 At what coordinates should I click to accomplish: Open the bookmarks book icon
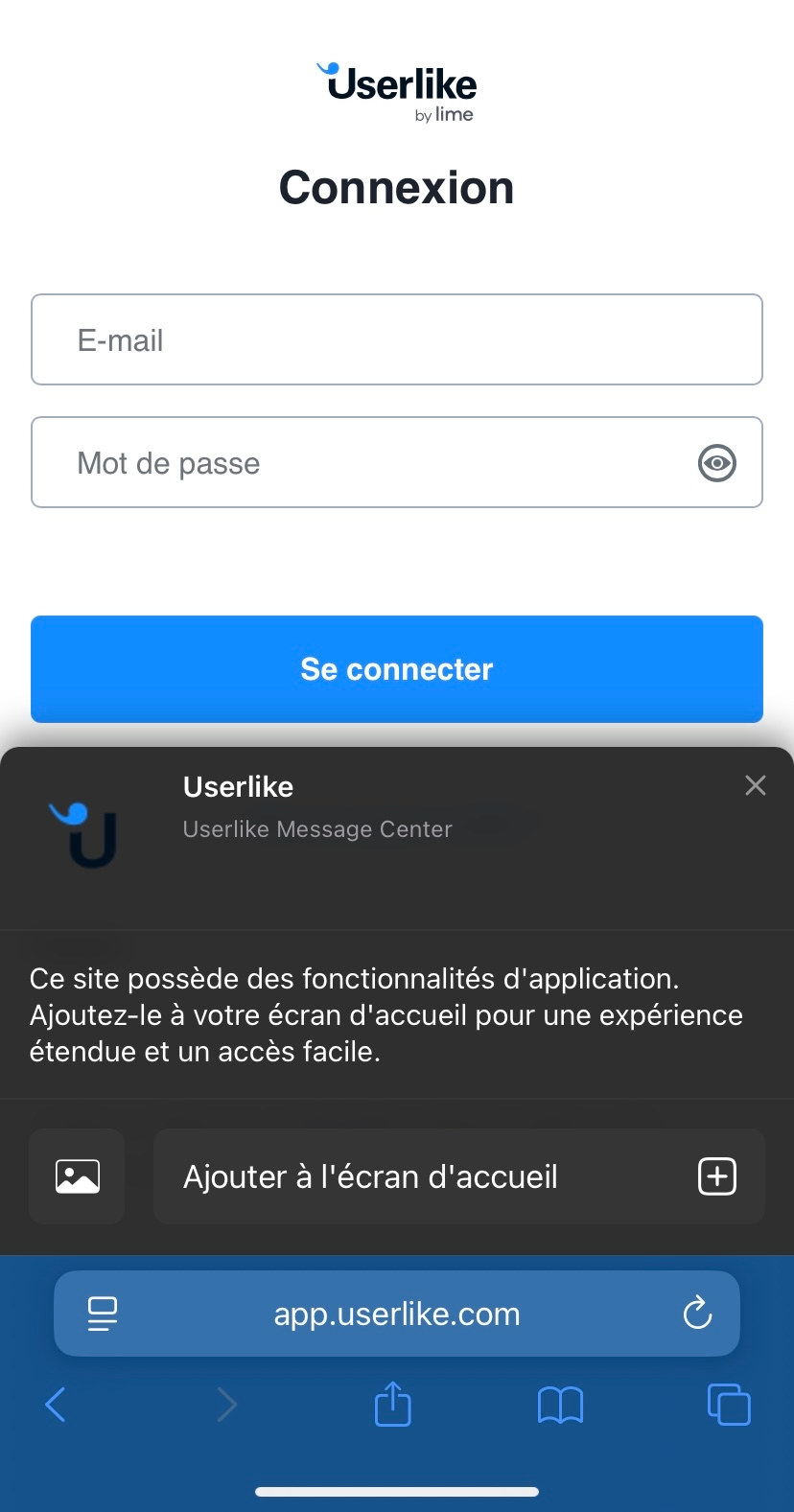pyautogui.click(x=560, y=1406)
